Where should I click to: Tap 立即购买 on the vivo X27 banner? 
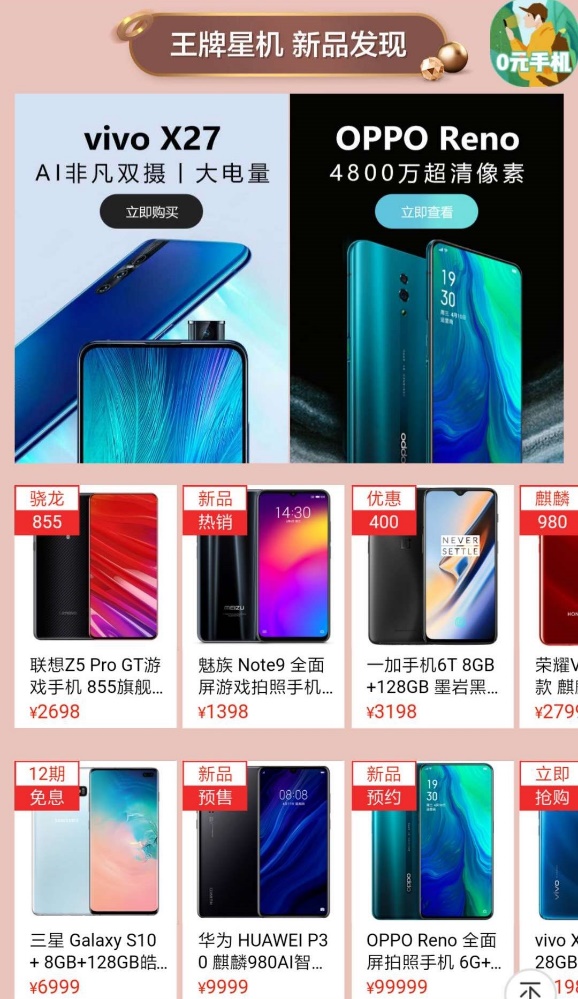[x=152, y=212]
